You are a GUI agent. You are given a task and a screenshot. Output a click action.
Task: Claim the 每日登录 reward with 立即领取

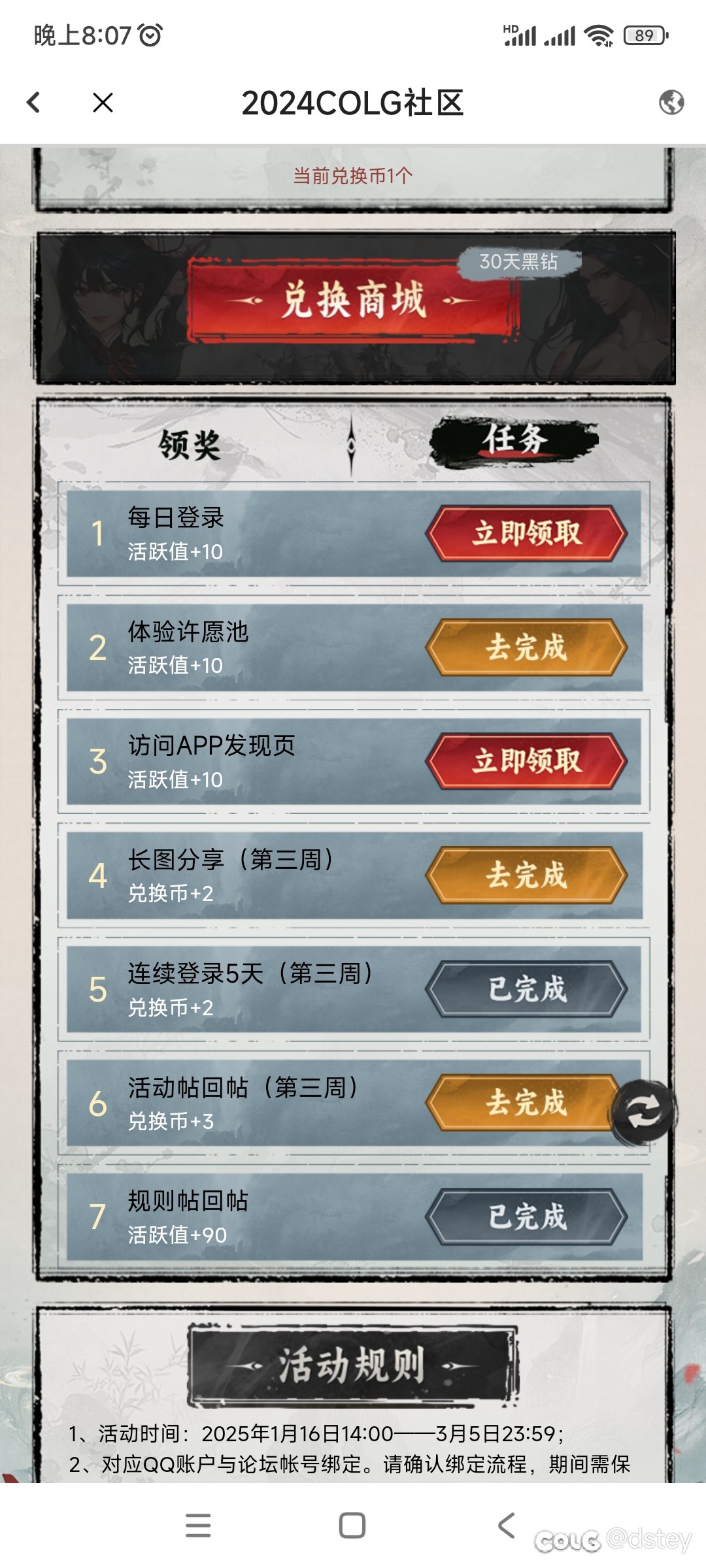tap(526, 533)
